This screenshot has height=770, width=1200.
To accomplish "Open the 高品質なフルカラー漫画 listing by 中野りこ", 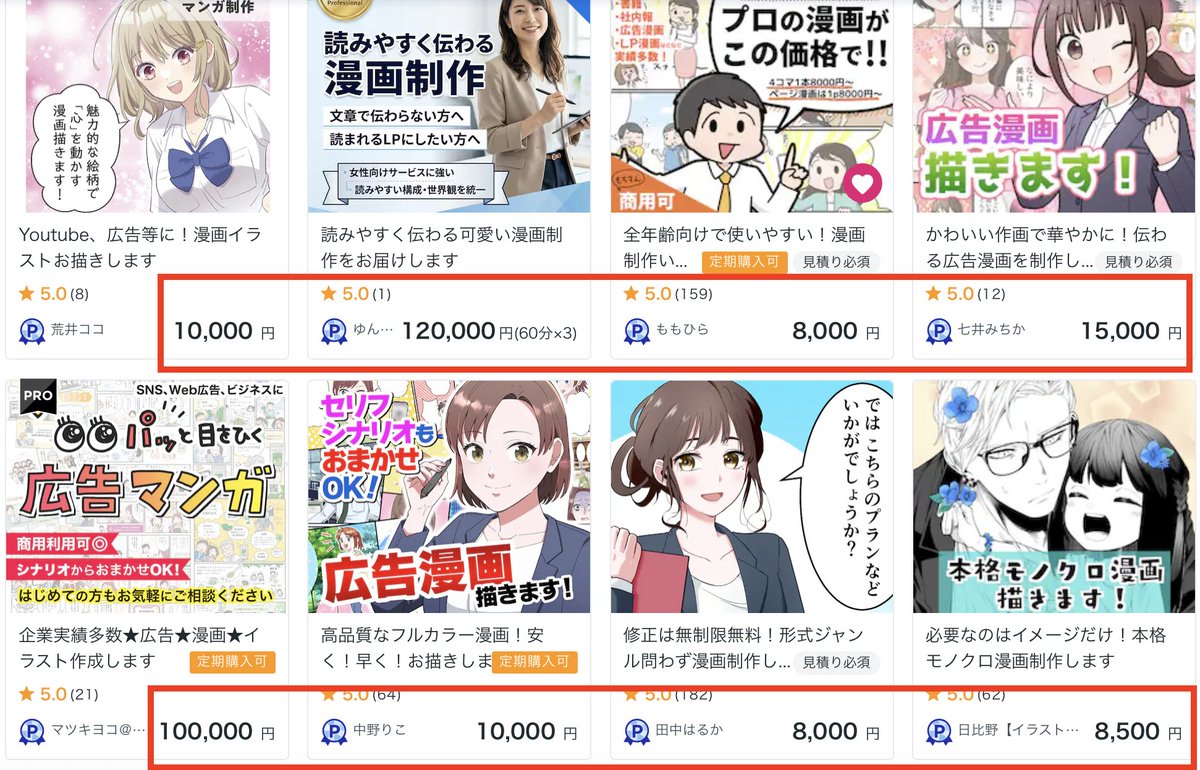I will click(x=448, y=497).
